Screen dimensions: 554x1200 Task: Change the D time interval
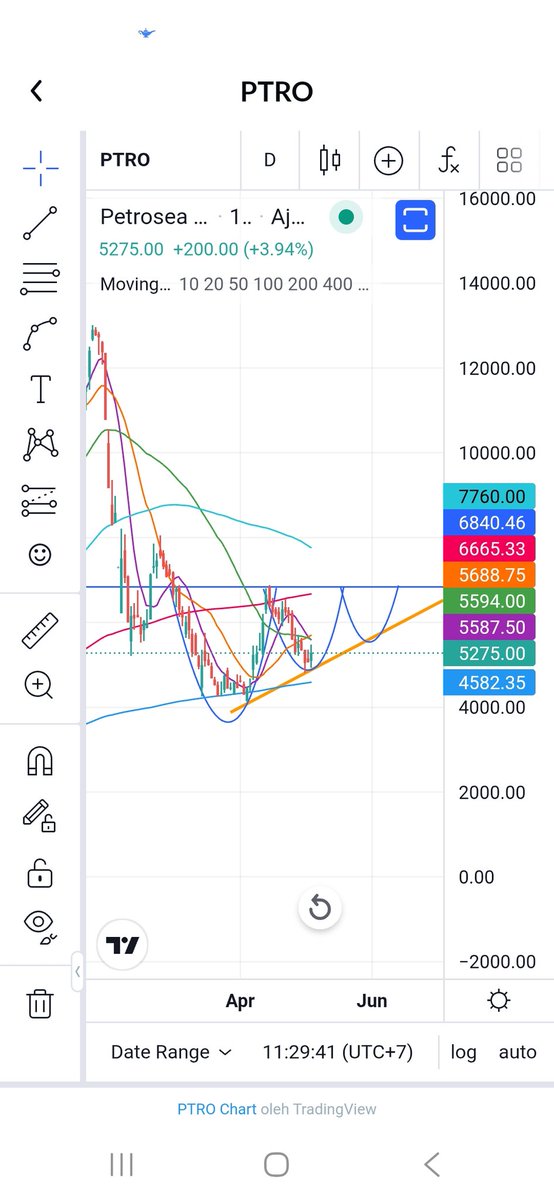[x=270, y=160]
